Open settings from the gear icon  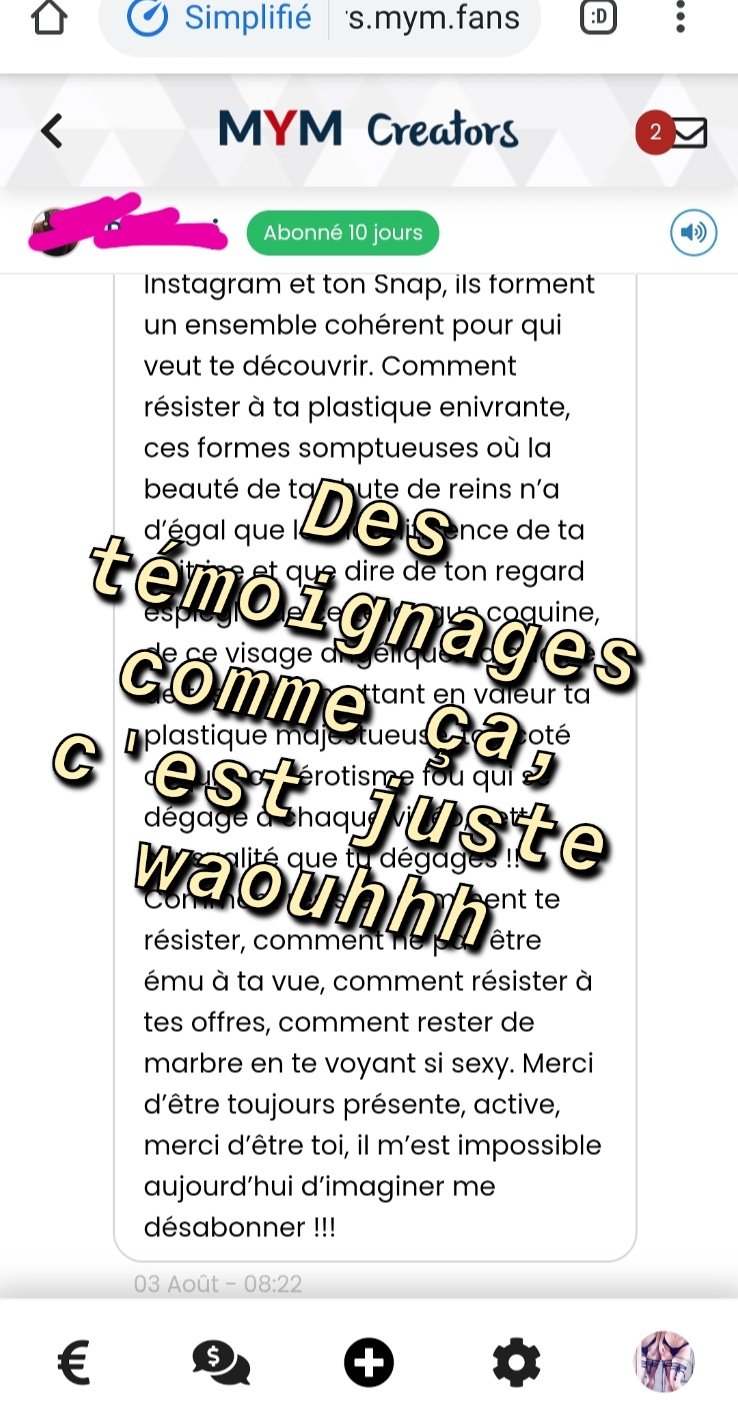click(517, 1362)
